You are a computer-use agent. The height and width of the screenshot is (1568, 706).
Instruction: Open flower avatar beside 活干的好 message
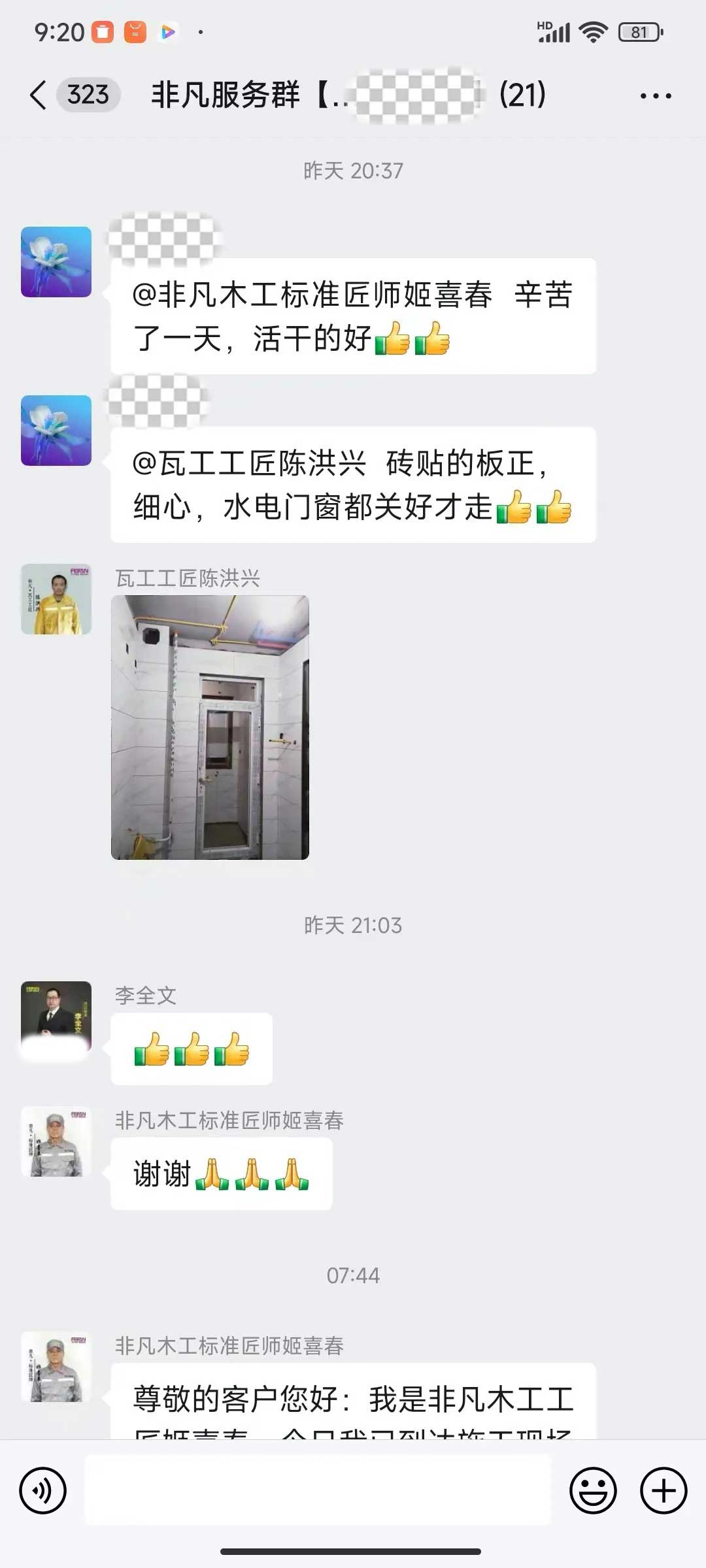pos(56,262)
